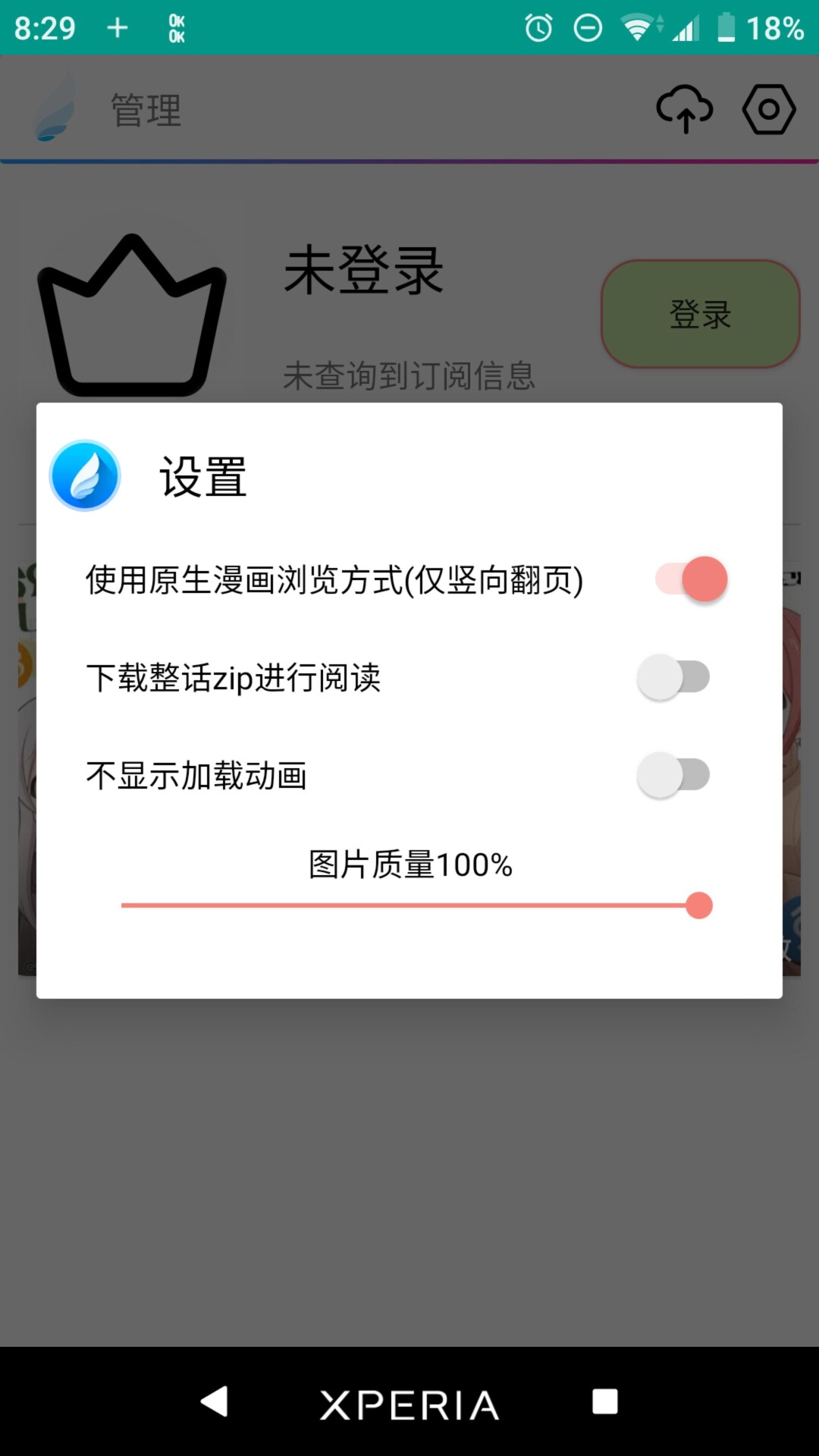Click the 设置 dialog title
This screenshot has width=819, height=1456.
(x=203, y=478)
